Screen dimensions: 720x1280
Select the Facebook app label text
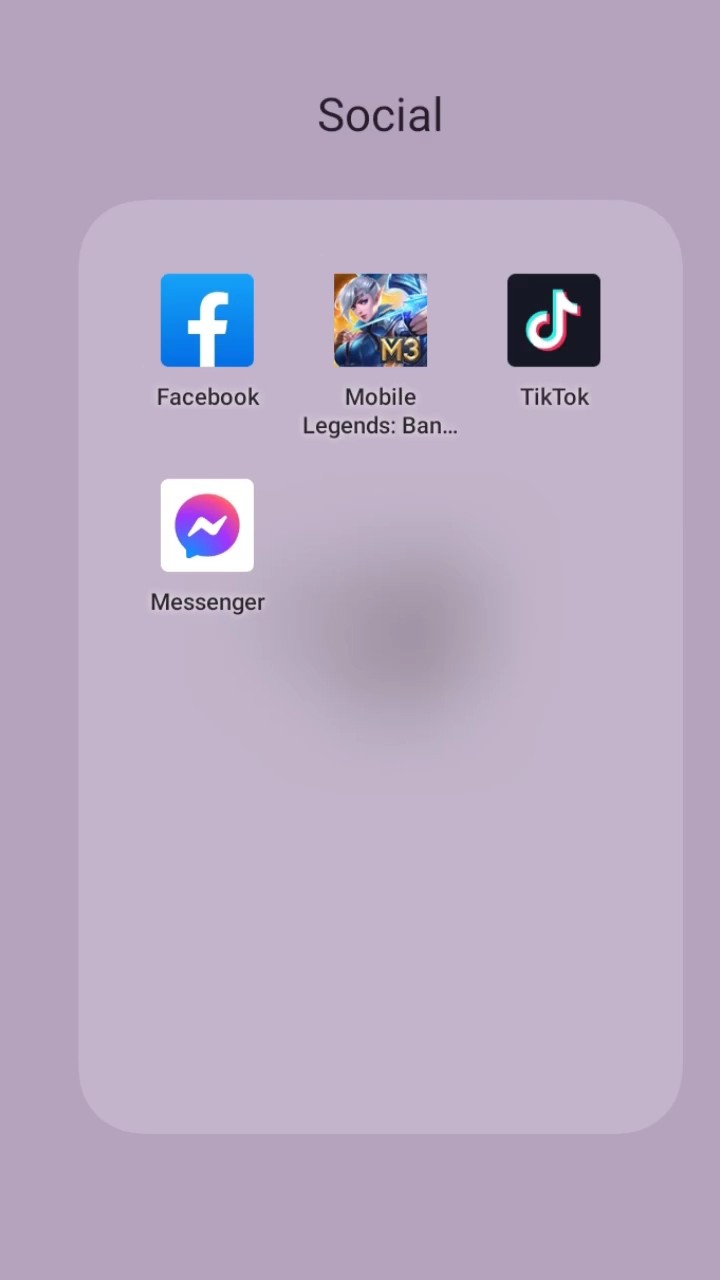tap(207, 396)
